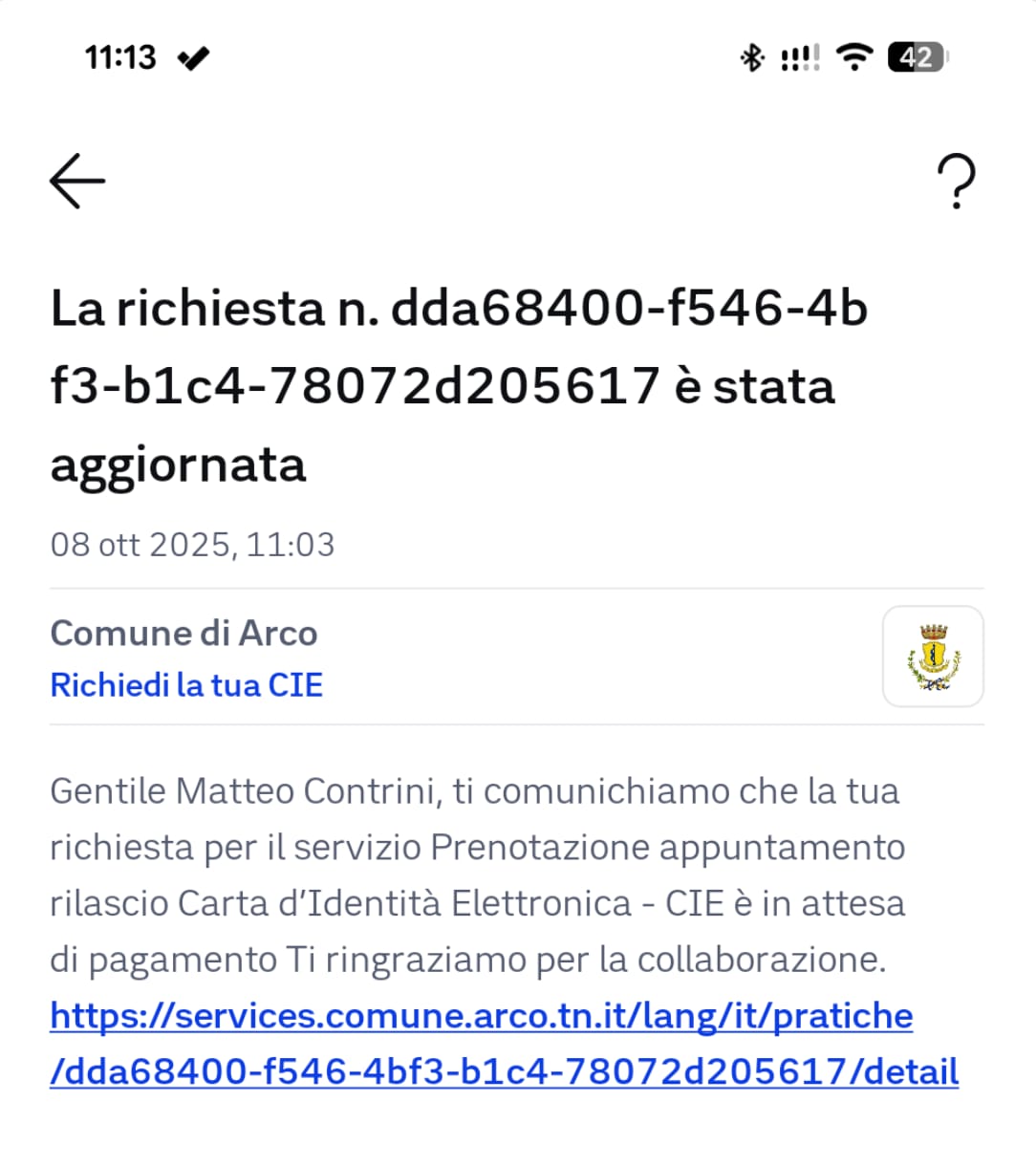Image resolution: width=1036 pixels, height=1166 pixels.
Task: Go back using the arrow icon
Action: [77, 181]
